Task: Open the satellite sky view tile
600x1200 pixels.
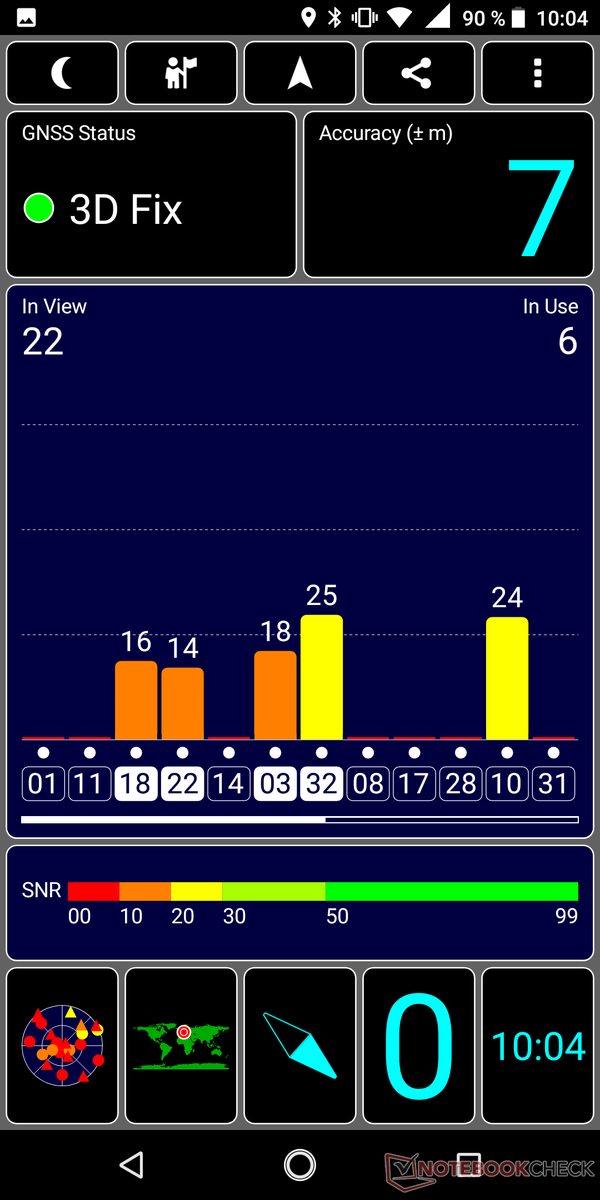Action: tap(62, 1046)
